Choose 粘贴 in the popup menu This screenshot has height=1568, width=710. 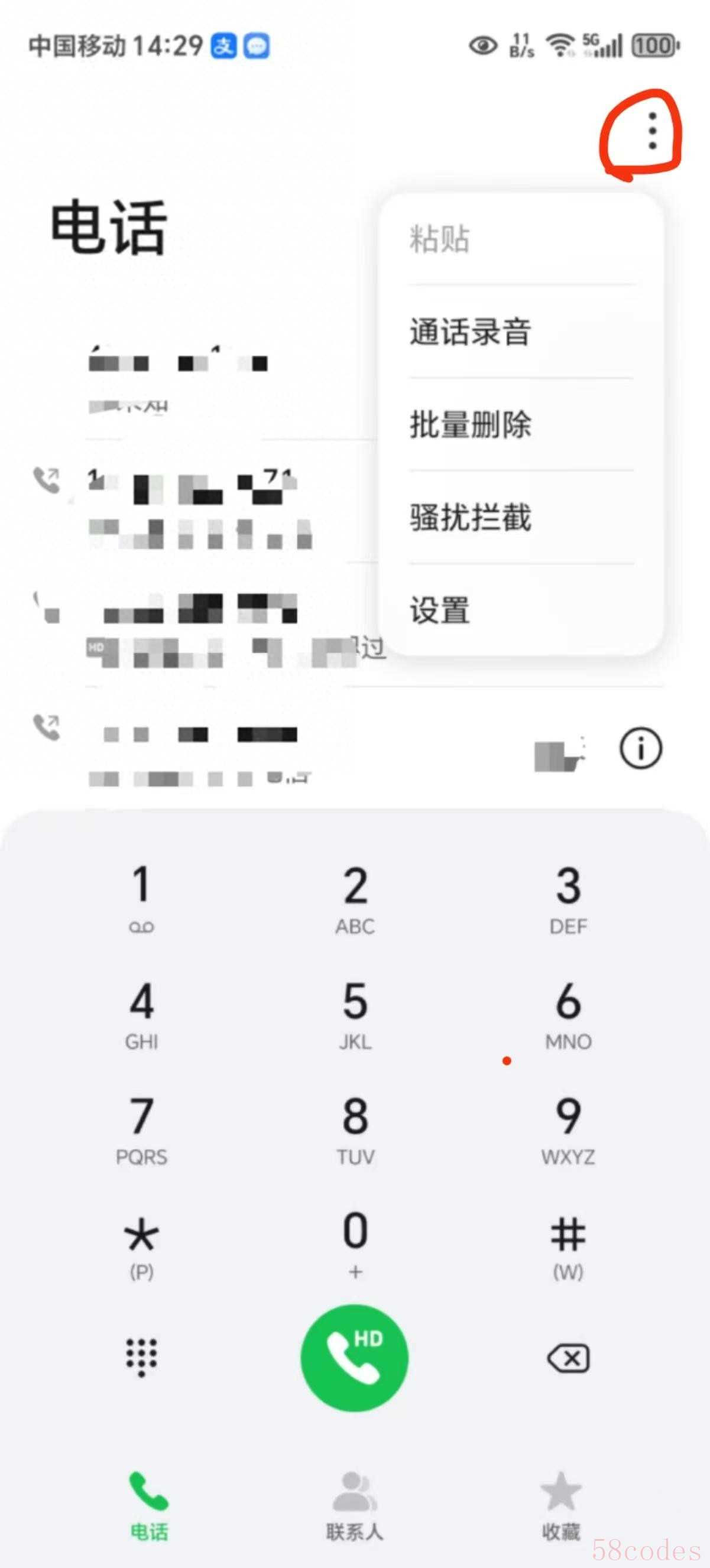pyautogui.click(x=440, y=239)
